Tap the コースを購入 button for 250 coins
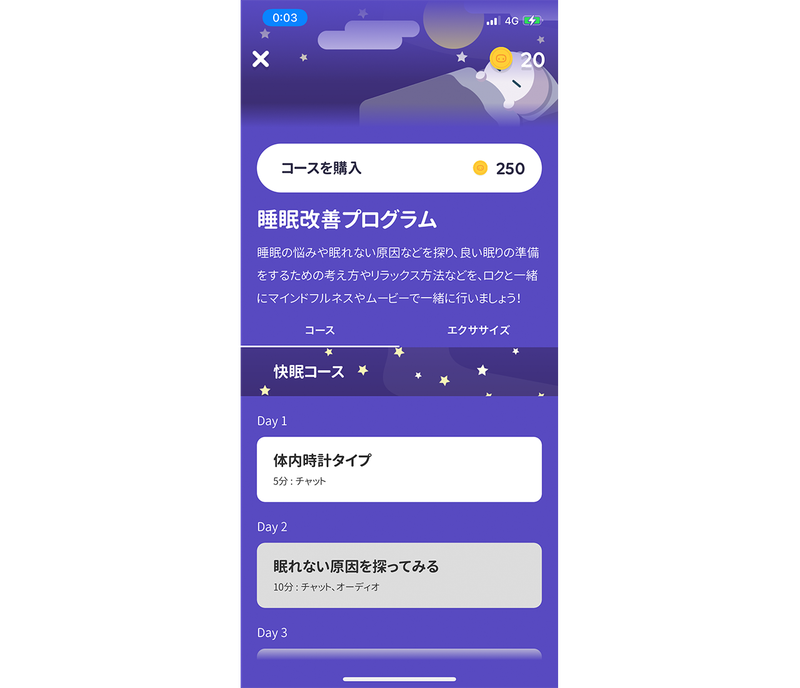Screen dimensions: 800x688 coord(399,168)
